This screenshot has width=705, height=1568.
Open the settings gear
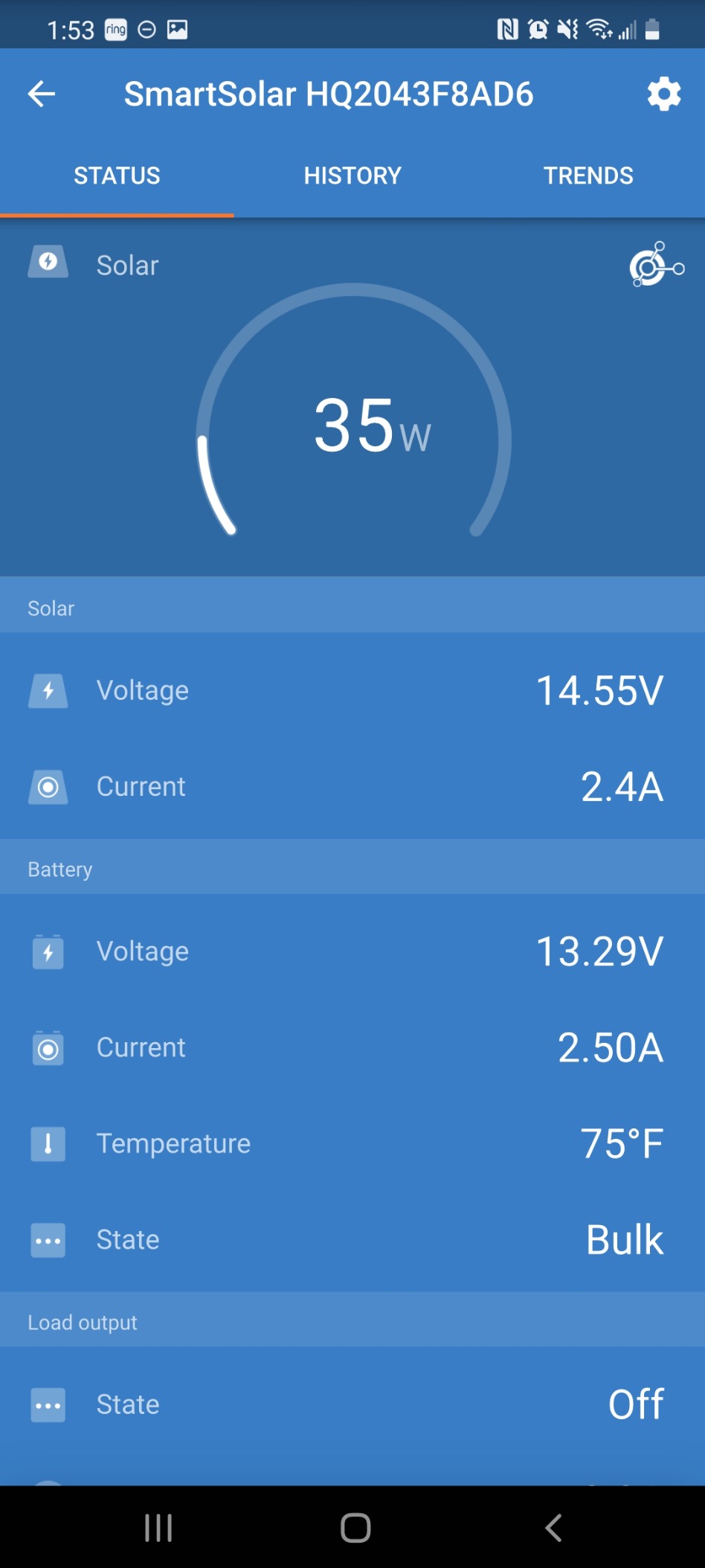(663, 94)
